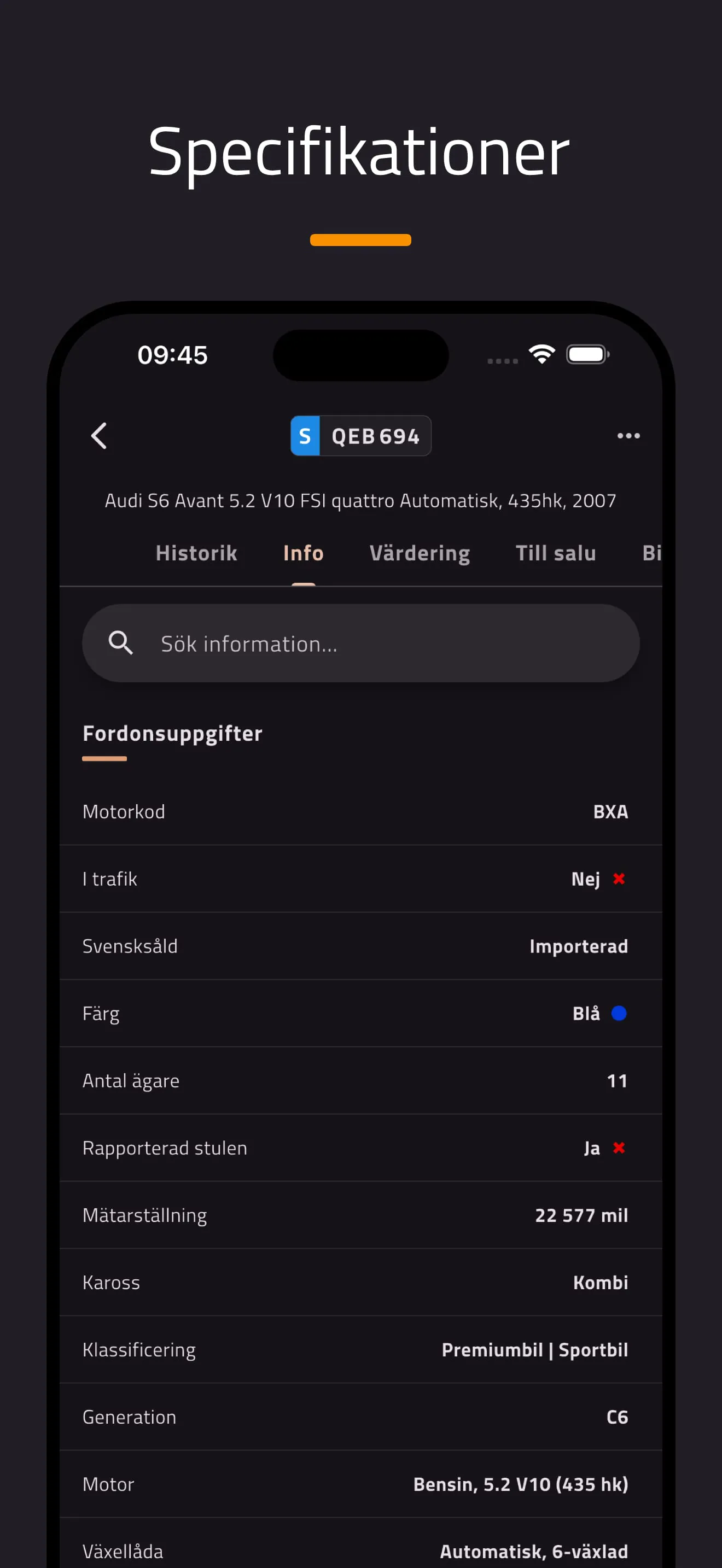Viewport: 722px width, 1568px height.
Task: Click the Audi S6 Avant vehicle title
Action: click(360, 500)
